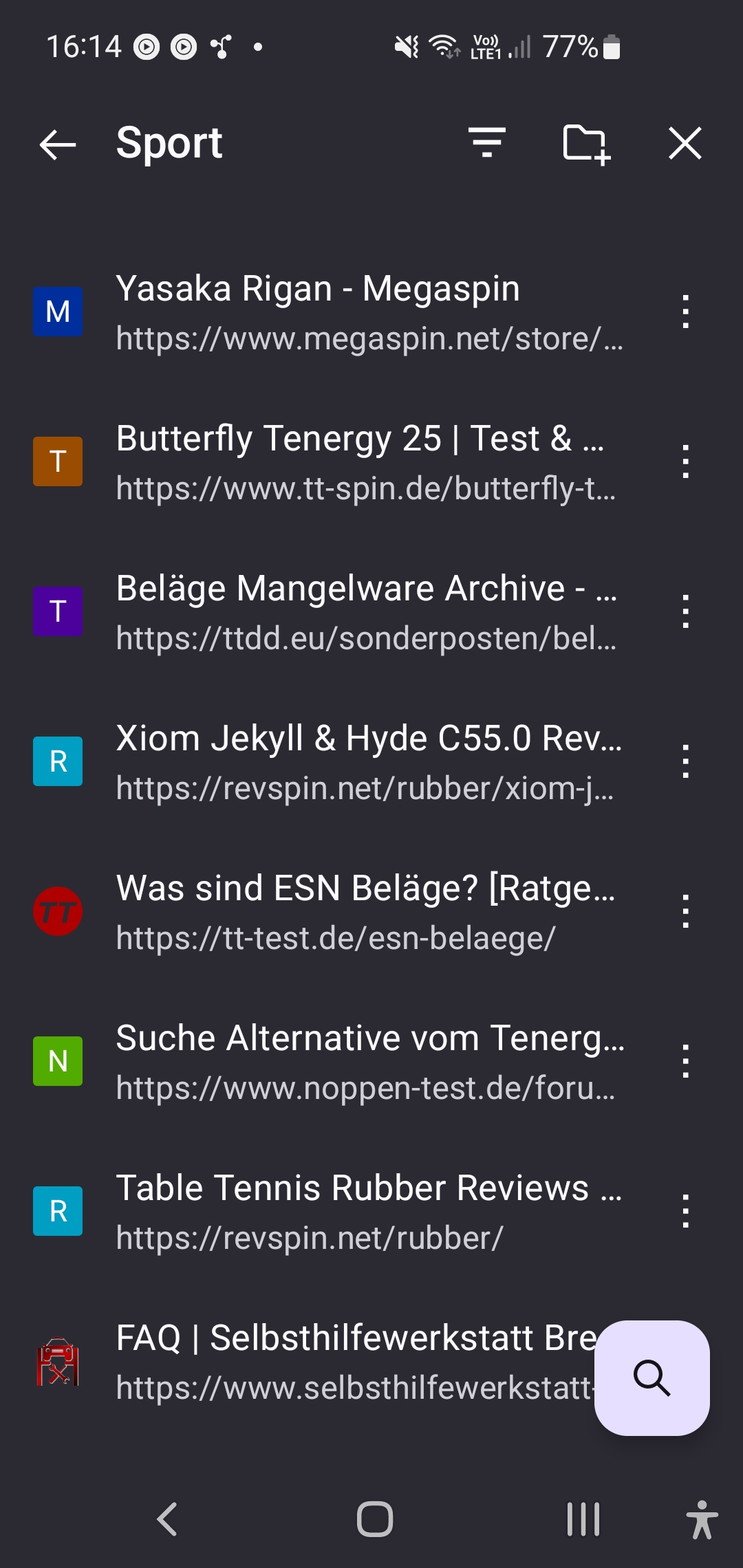
Task: Go to the system home screen
Action: pos(375,1519)
